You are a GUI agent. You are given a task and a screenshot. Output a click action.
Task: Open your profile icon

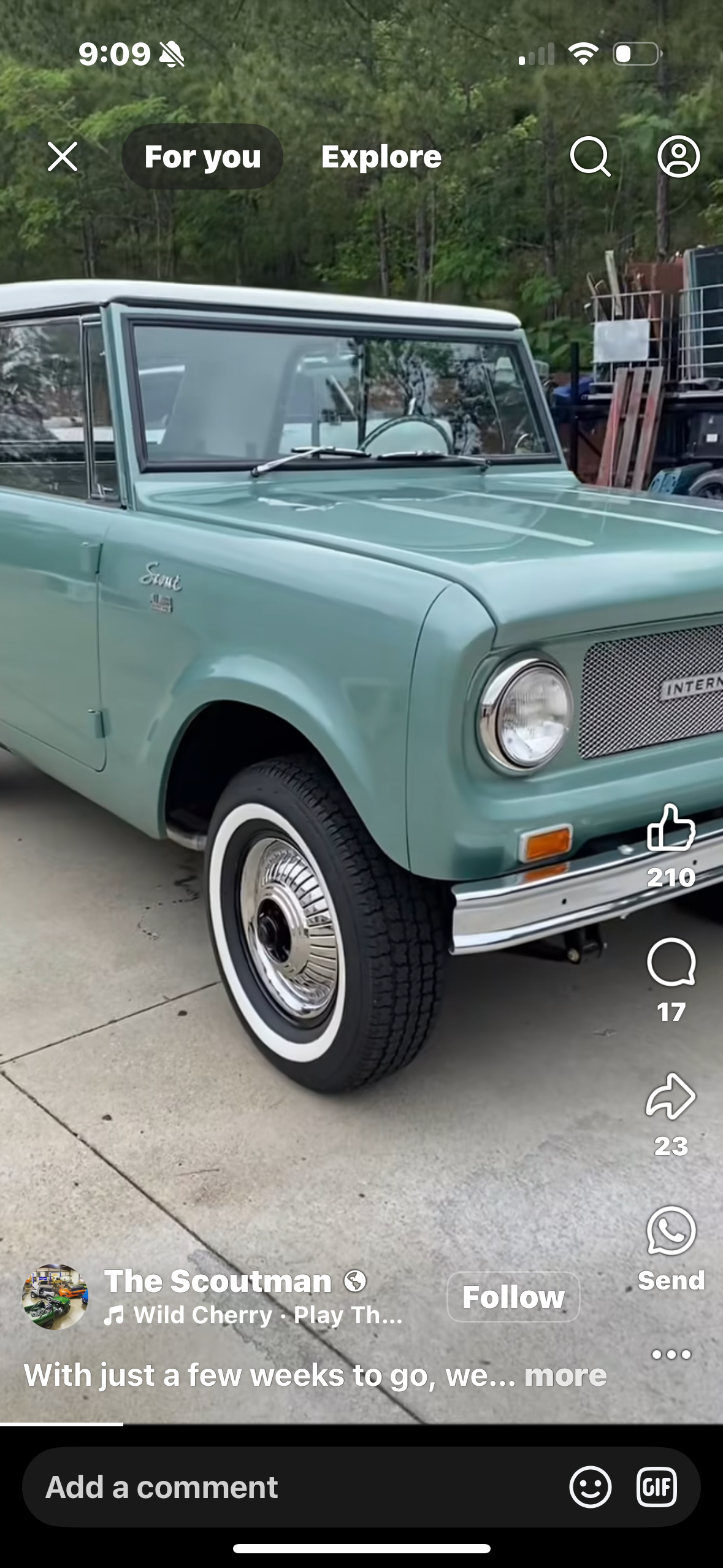coord(678,156)
